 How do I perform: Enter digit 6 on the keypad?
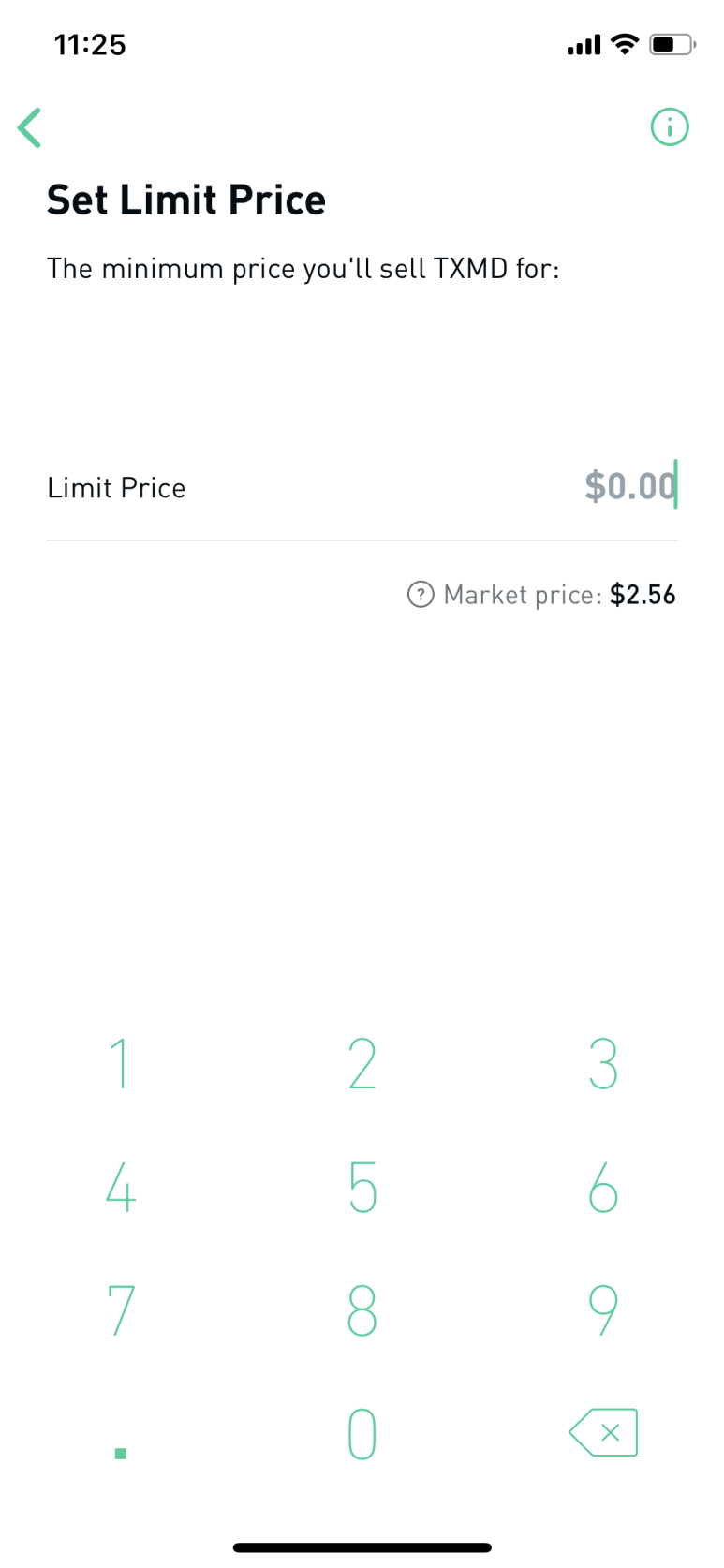603,1187
